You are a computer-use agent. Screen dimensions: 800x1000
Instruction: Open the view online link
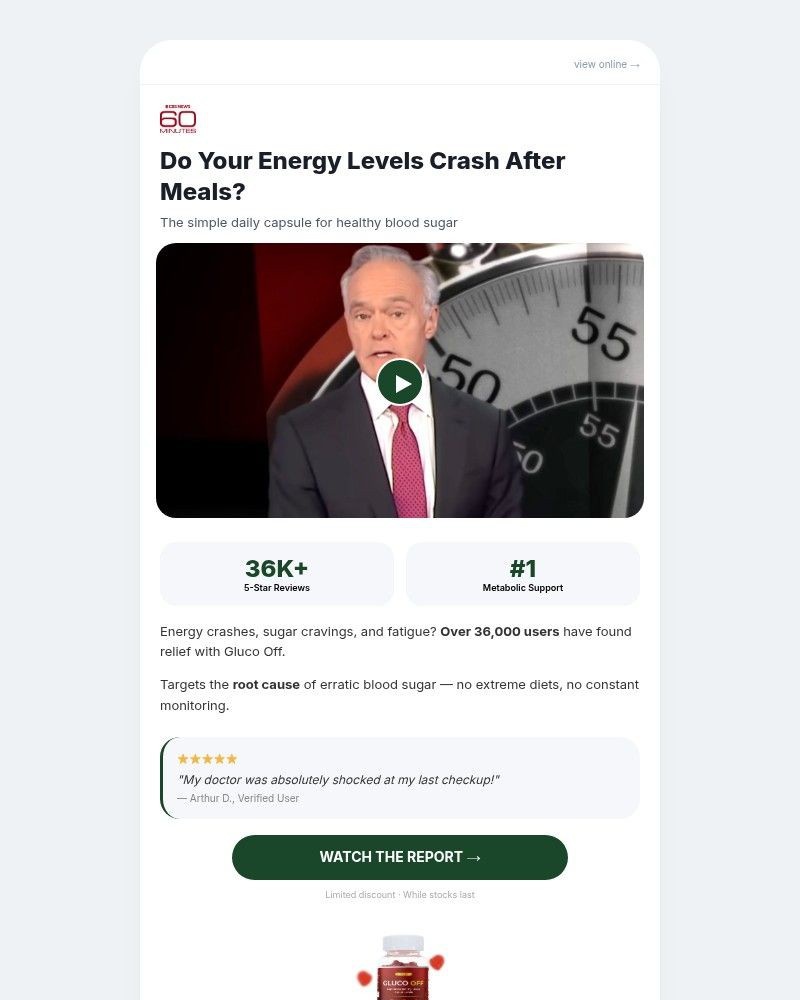click(x=600, y=64)
